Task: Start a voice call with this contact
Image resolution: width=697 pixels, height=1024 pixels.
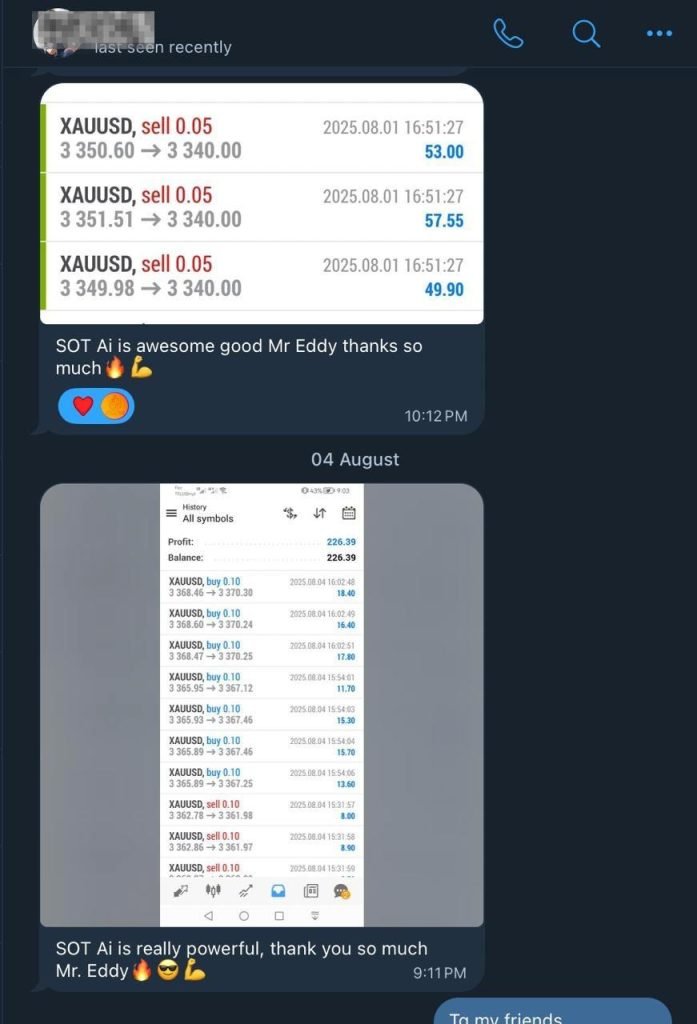Action: [x=509, y=33]
